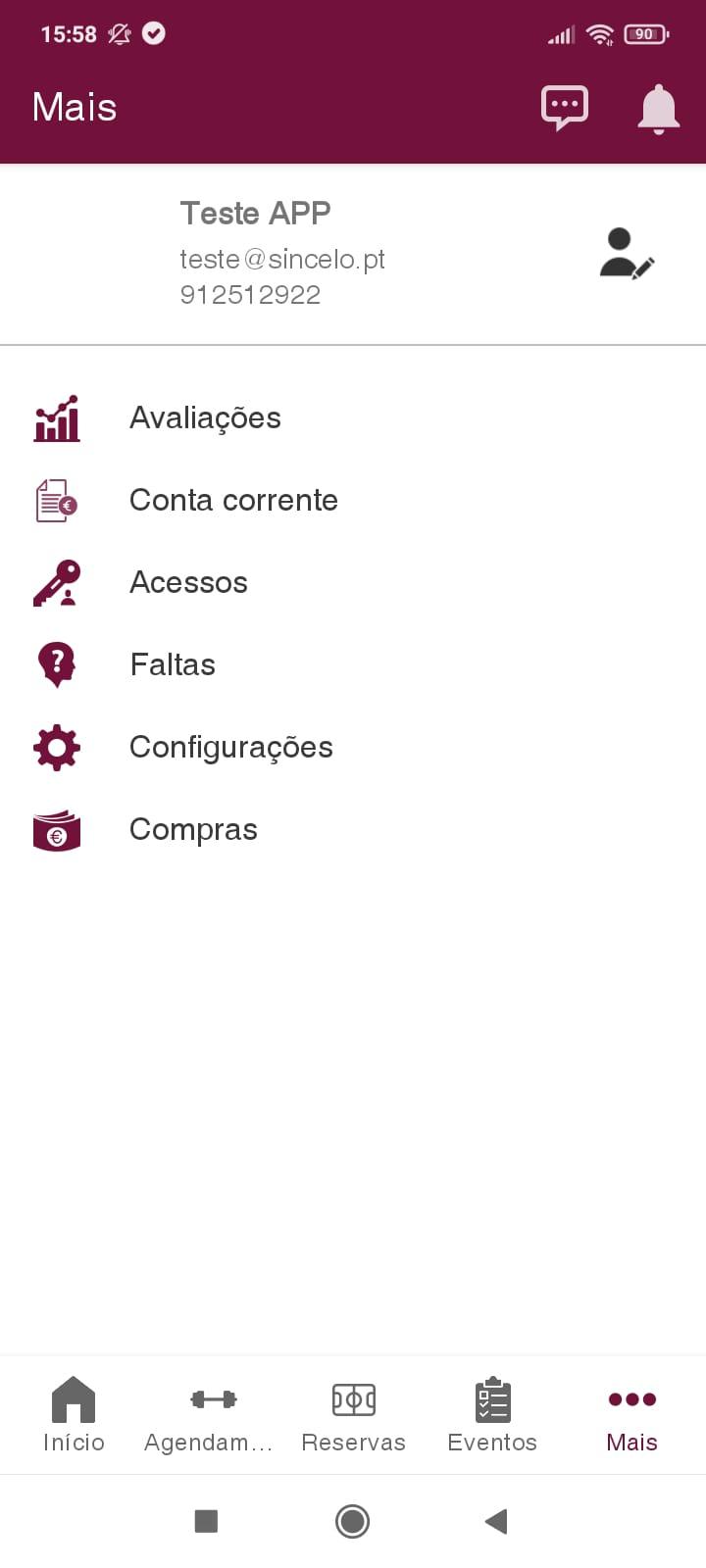Switch to the Início tab
The height and width of the screenshot is (1568, 706).
[74, 1415]
